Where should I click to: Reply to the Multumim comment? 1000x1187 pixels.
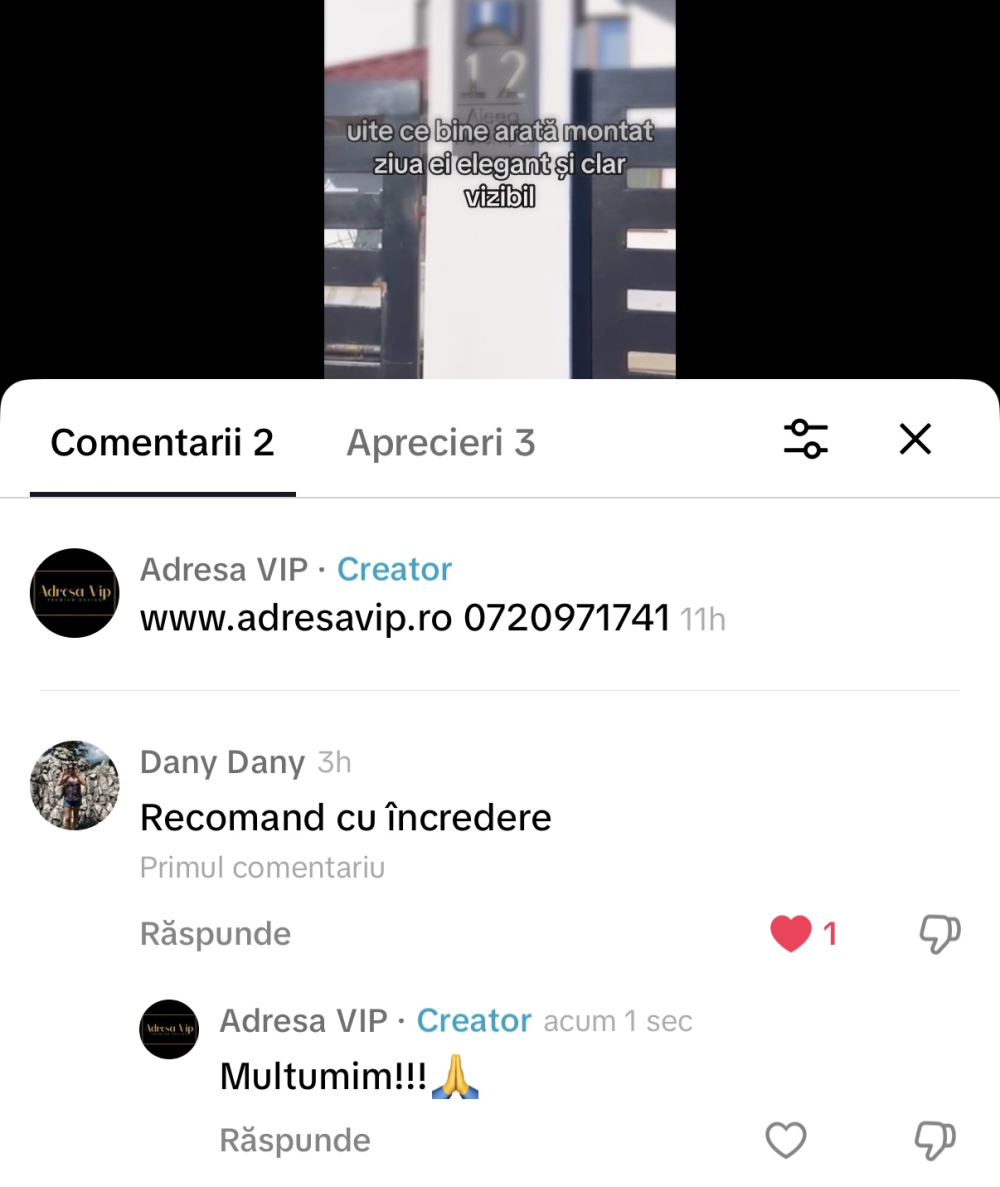tap(295, 1140)
